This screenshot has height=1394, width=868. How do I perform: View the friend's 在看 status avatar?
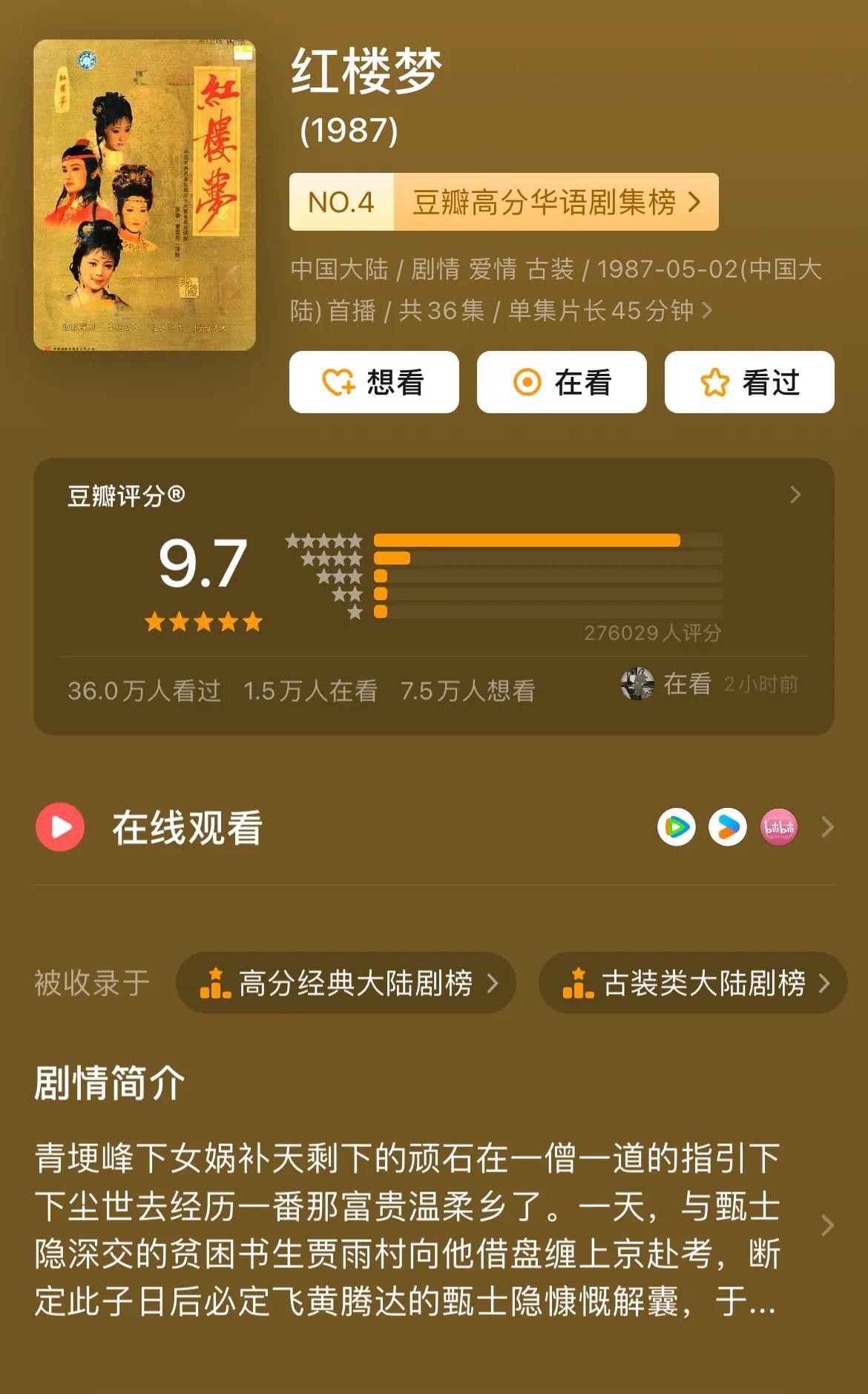tap(637, 684)
